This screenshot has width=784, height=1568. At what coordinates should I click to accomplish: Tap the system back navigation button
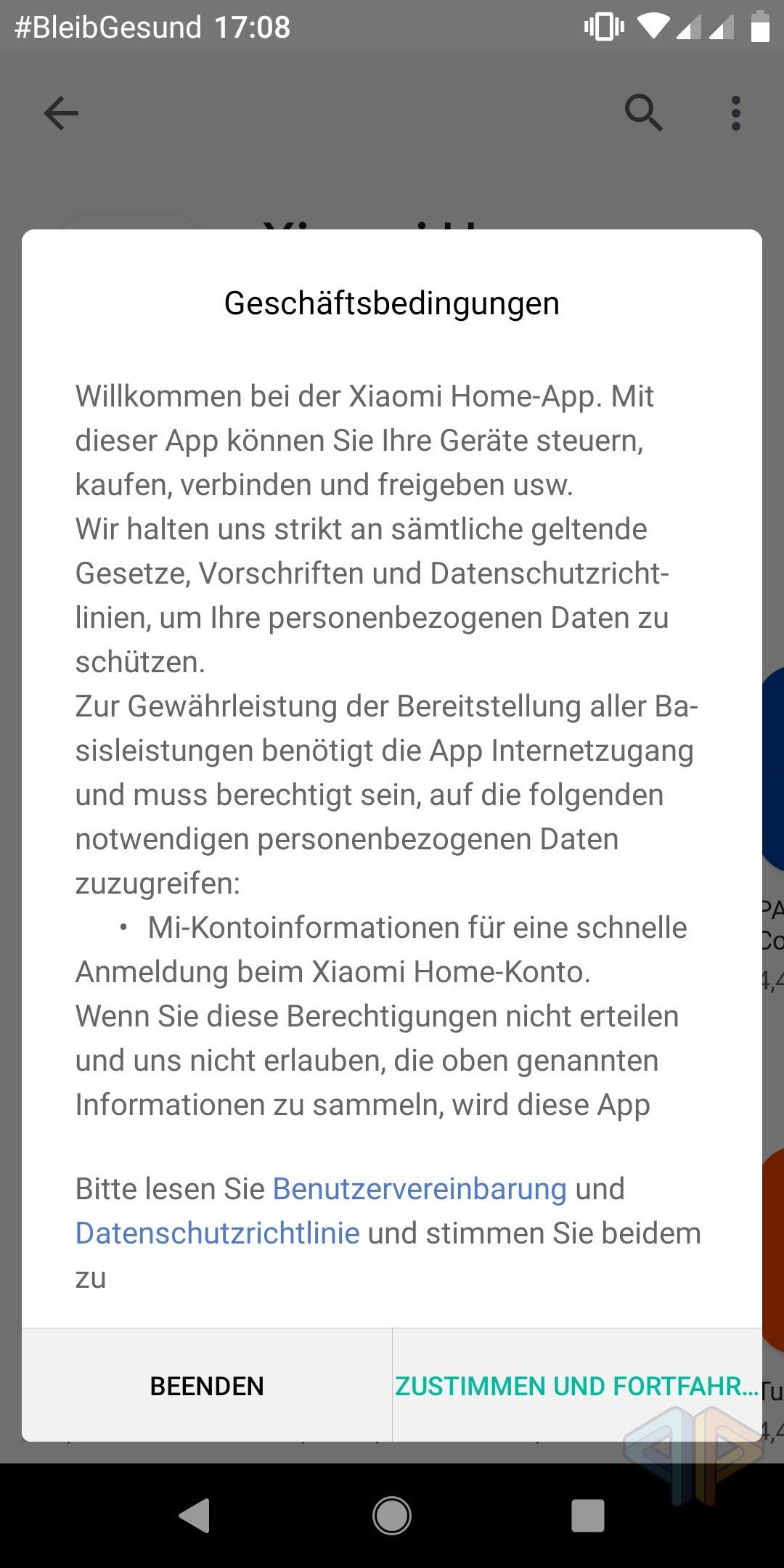pos(195,1516)
